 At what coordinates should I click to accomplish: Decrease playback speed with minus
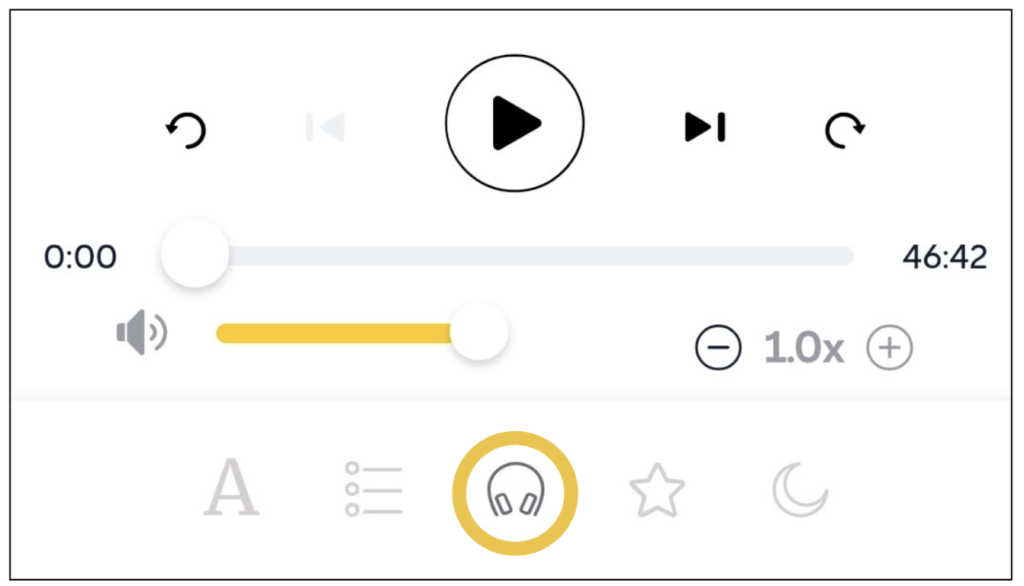(718, 348)
